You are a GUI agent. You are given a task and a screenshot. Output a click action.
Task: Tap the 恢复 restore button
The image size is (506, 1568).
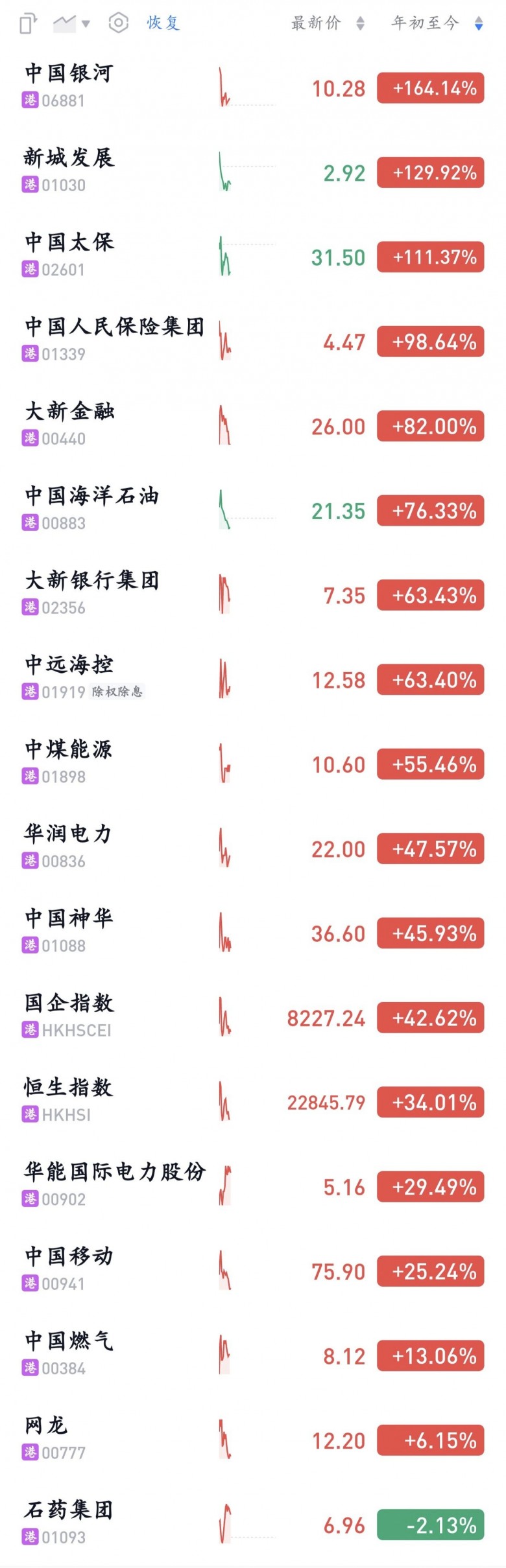click(163, 23)
